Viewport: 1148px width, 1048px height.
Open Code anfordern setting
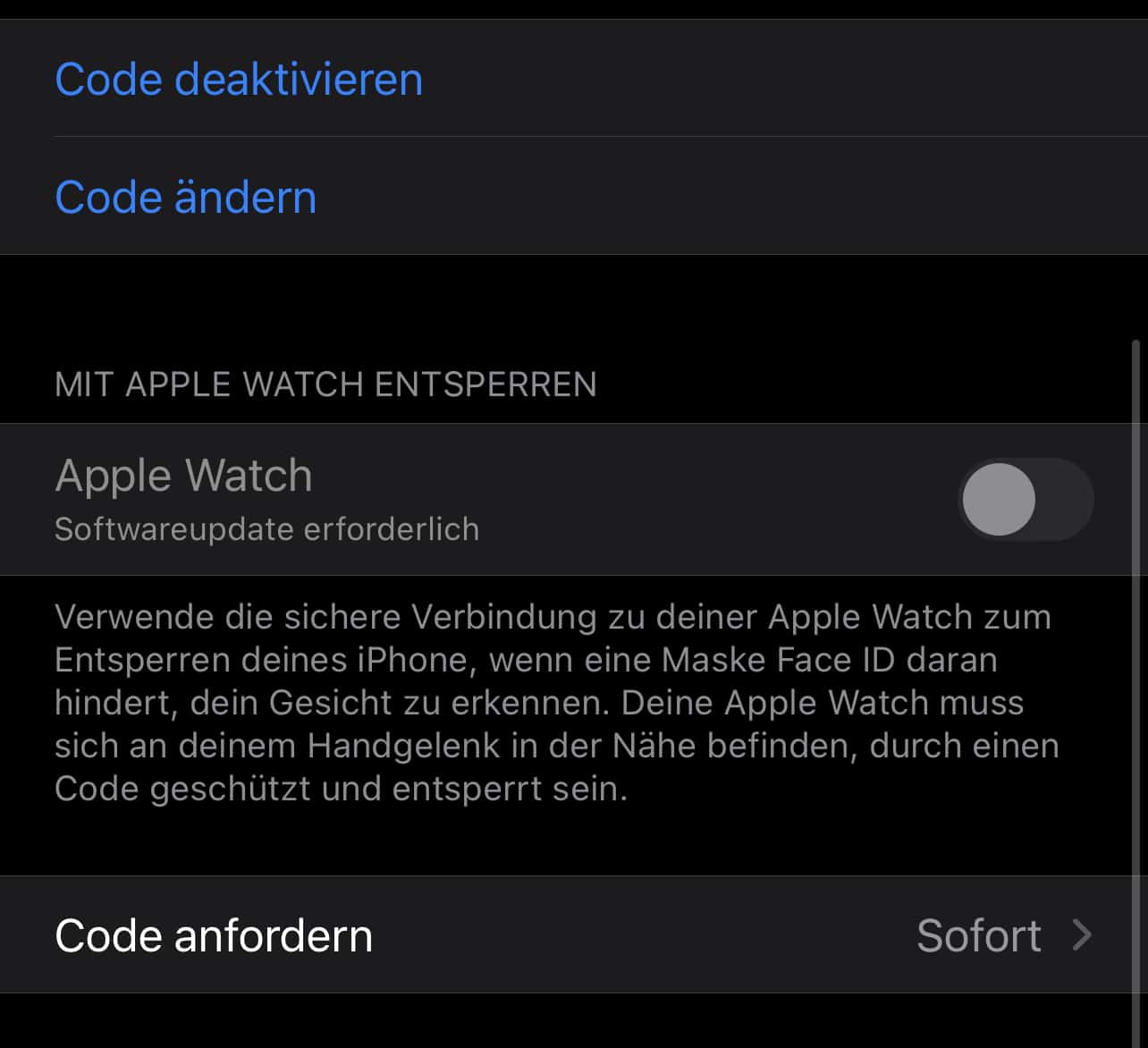tap(572, 935)
